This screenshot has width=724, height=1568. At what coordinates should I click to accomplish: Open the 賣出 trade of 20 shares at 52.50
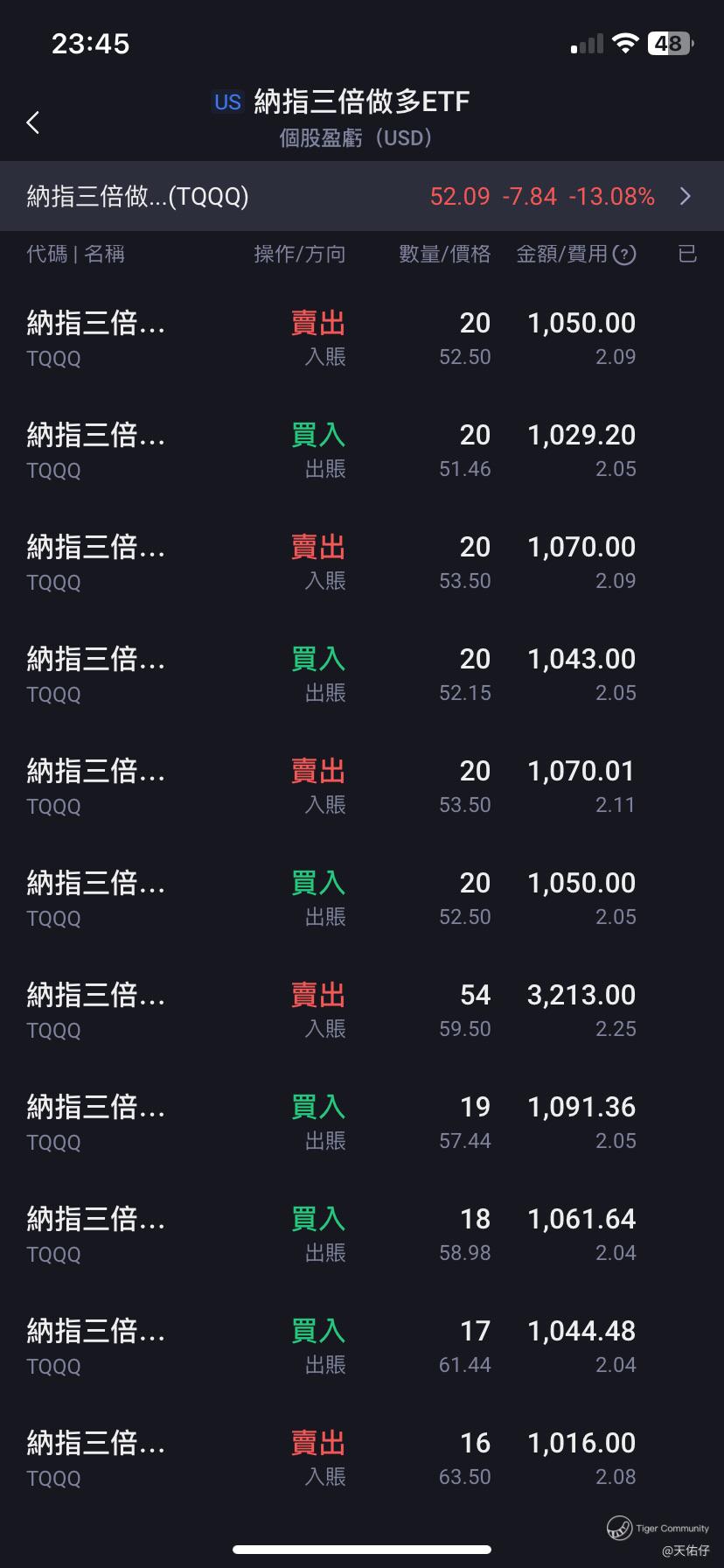click(362, 339)
